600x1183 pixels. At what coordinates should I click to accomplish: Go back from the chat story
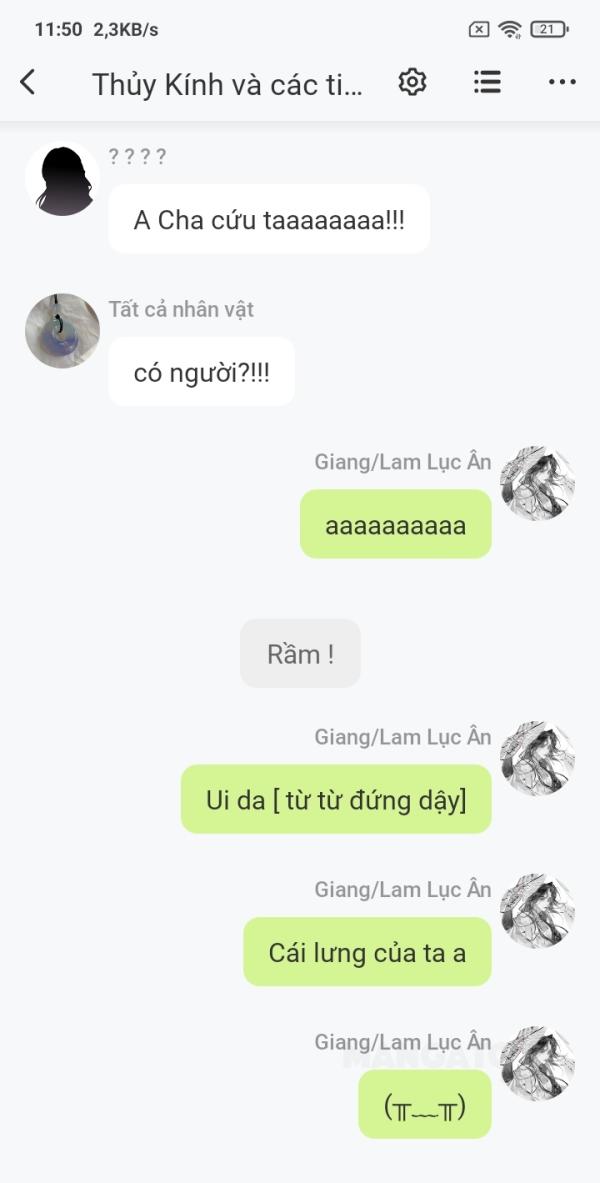click(x=28, y=83)
